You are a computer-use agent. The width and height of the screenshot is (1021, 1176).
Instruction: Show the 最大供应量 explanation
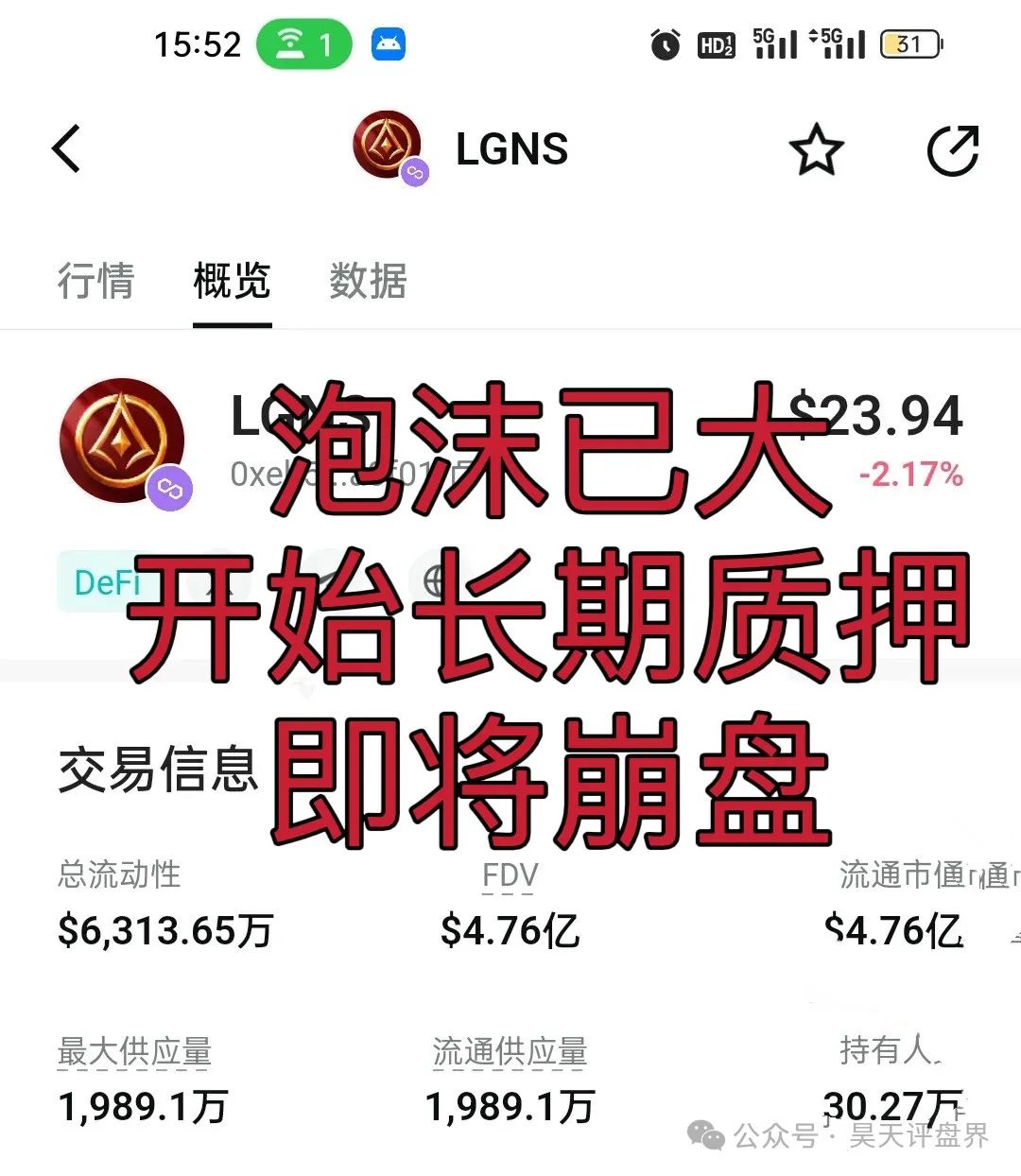click(x=134, y=1051)
